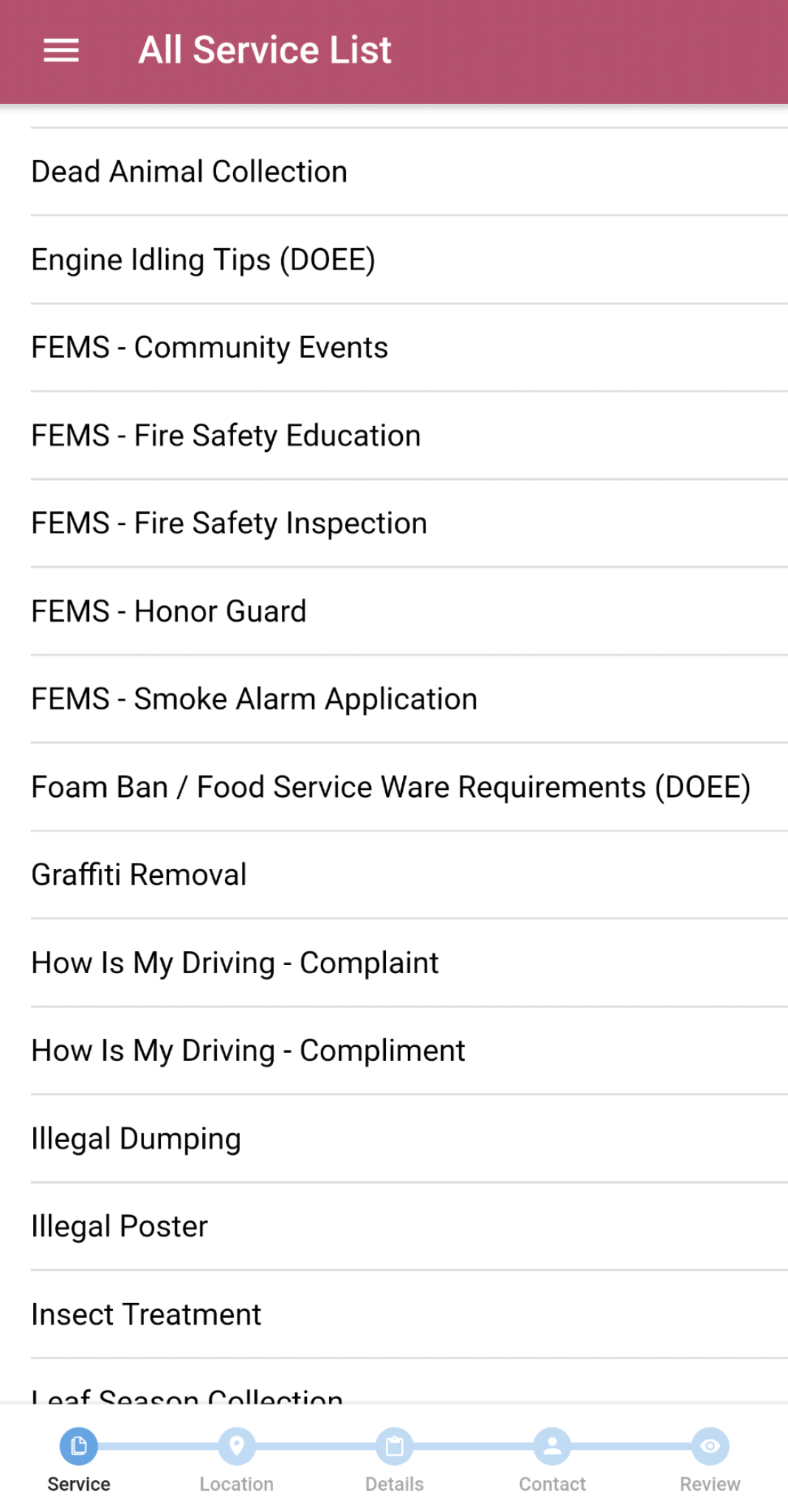
Task: Go to the Location step
Action: (x=236, y=1484)
